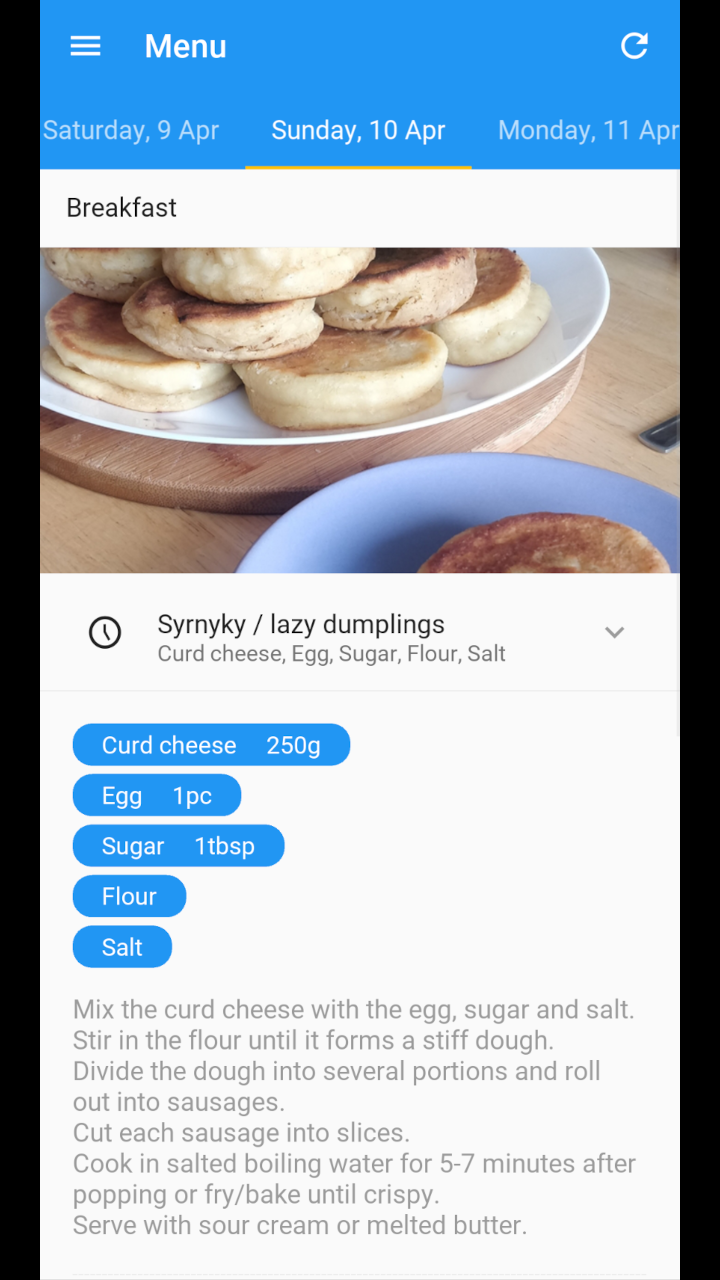Select the Flour ingredient chip
The image size is (720, 1280).
tap(129, 896)
